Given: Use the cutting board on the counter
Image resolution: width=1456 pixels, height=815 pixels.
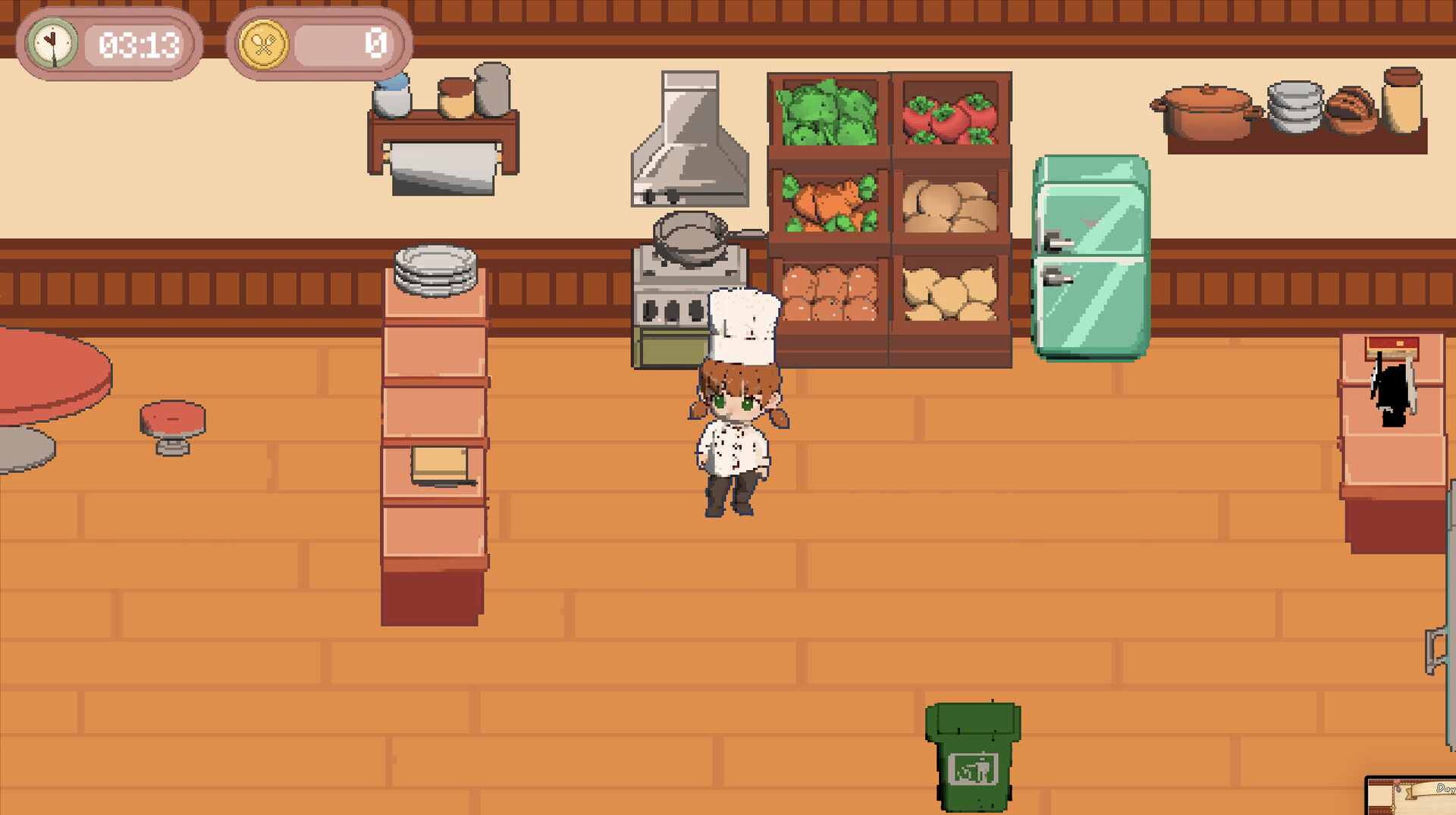Looking at the screenshot, I should (441, 464).
